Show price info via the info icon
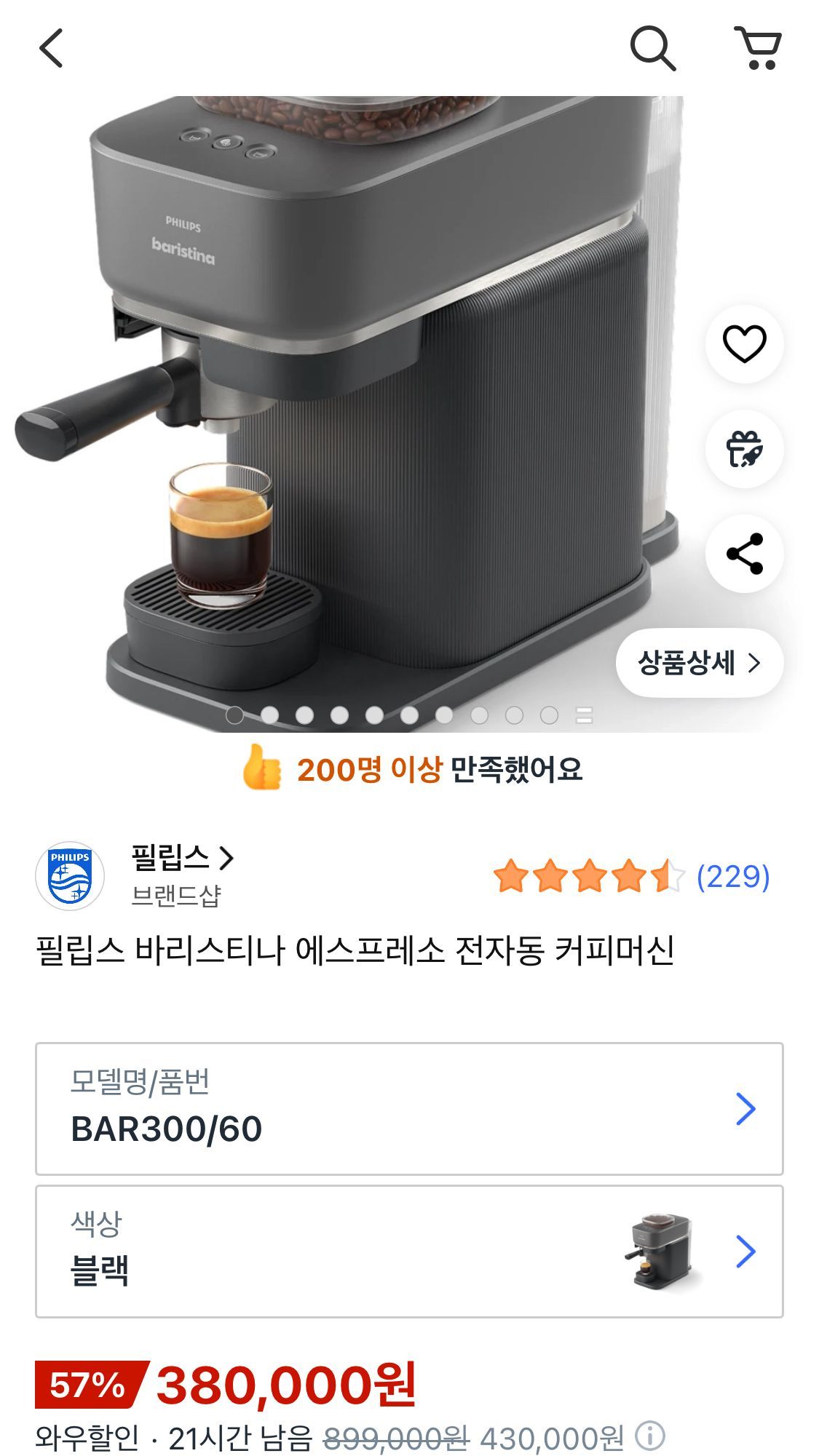The image size is (819, 1456). click(x=649, y=1436)
